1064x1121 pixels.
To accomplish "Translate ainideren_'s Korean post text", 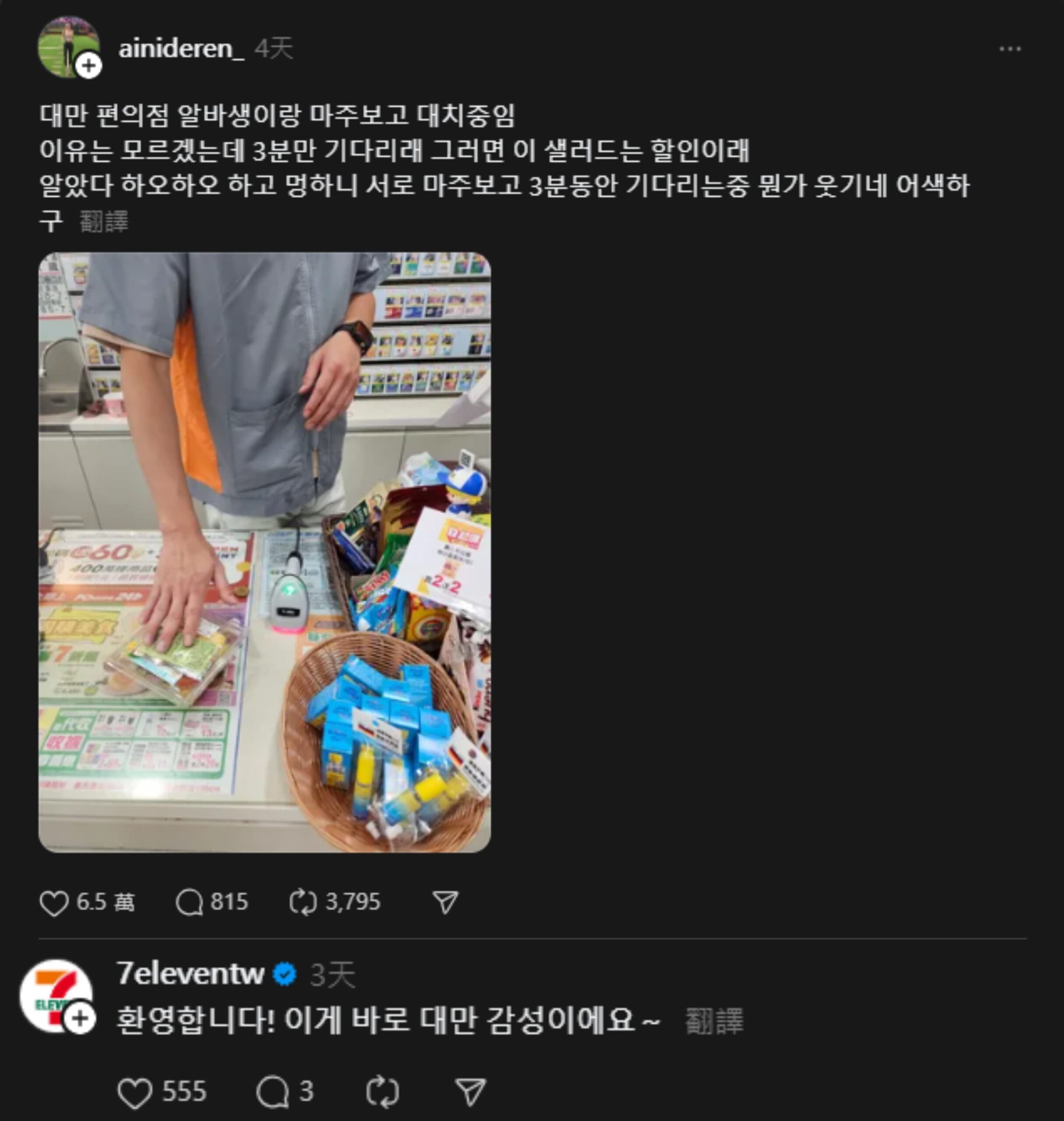I will [x=104, y=221].
